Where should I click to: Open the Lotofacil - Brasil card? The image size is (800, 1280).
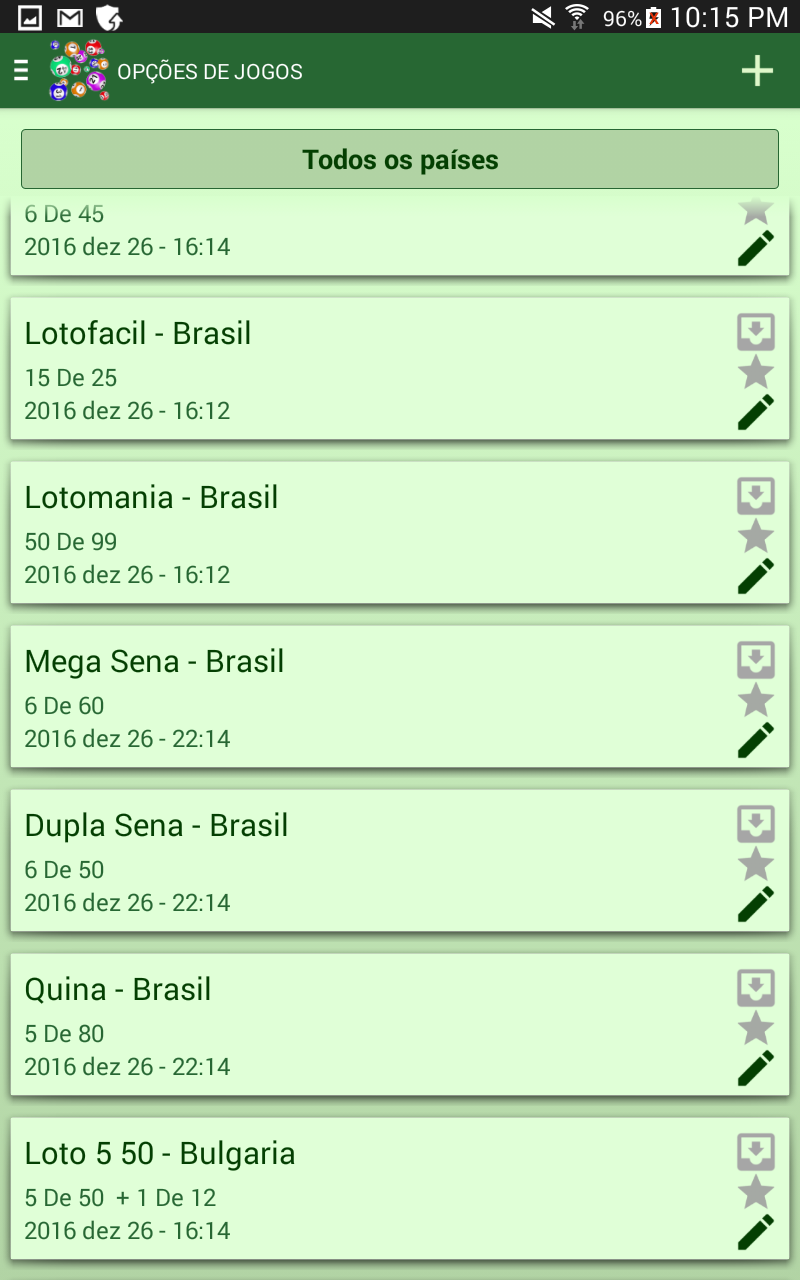click(x=400, y=368)
